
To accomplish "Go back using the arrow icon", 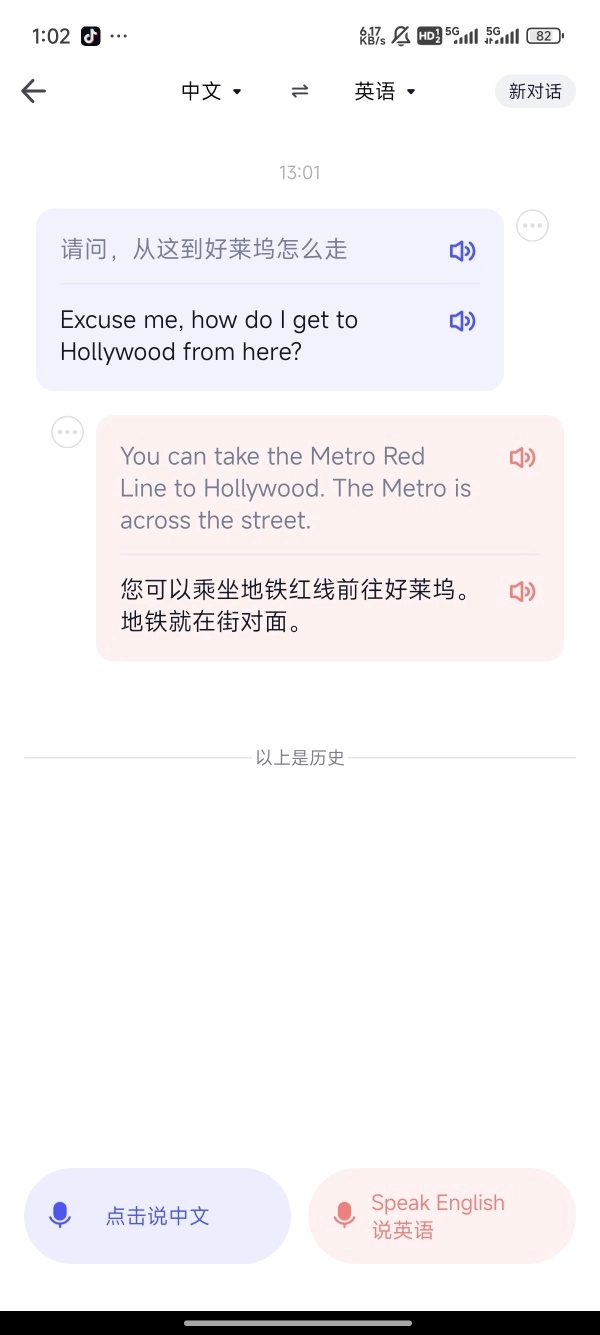I will coord(34,91).
